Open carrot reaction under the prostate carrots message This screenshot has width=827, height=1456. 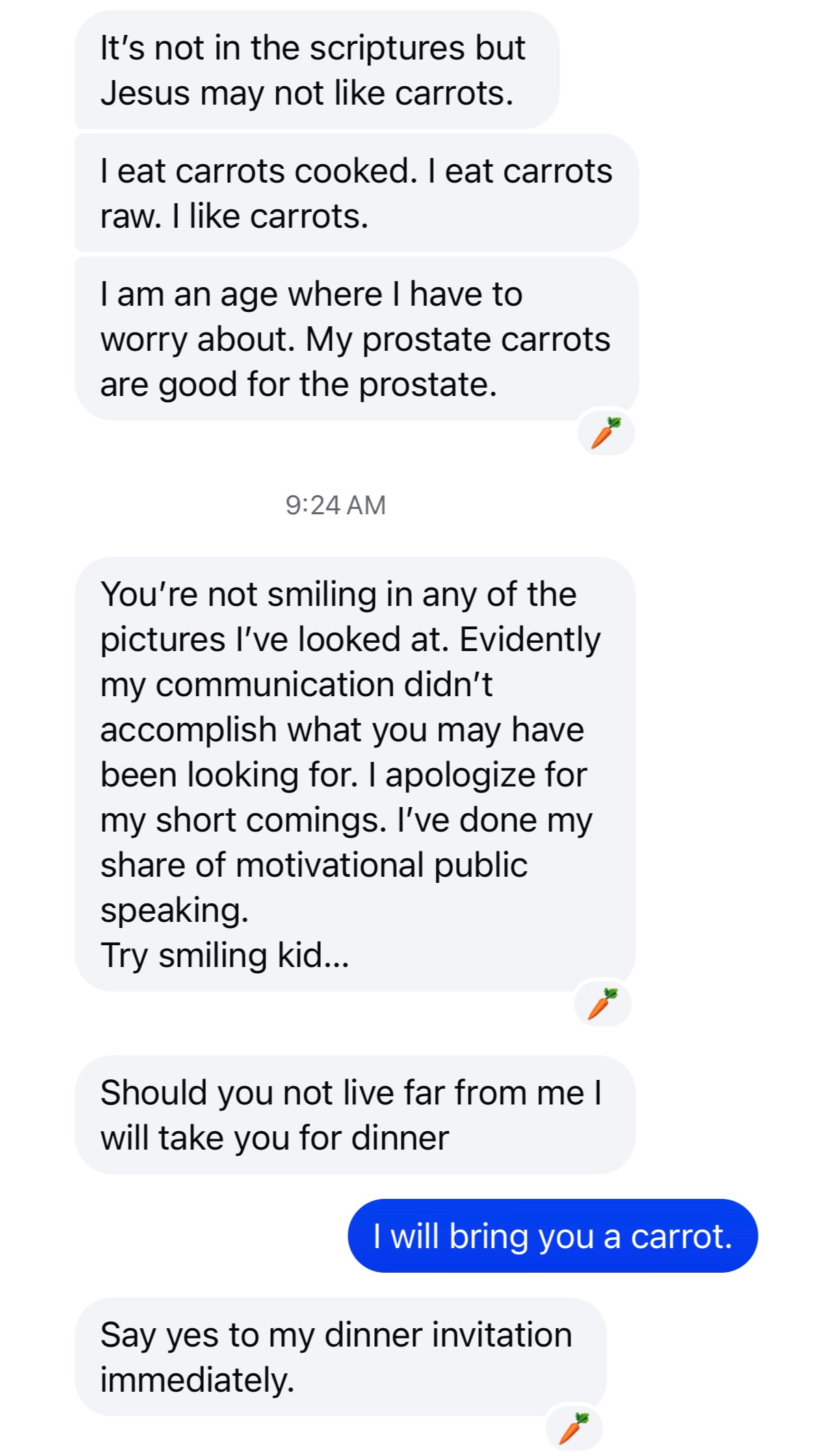606,433
